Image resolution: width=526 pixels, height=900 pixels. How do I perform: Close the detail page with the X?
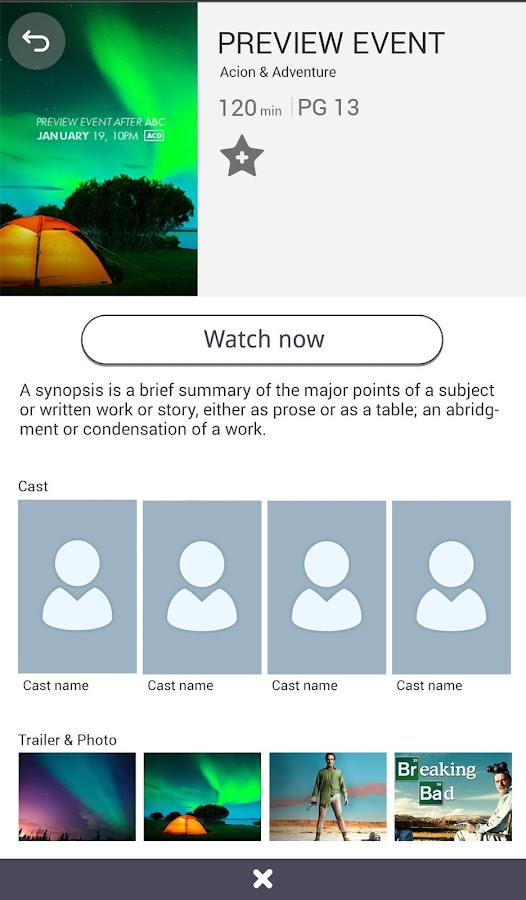[263, 879]
